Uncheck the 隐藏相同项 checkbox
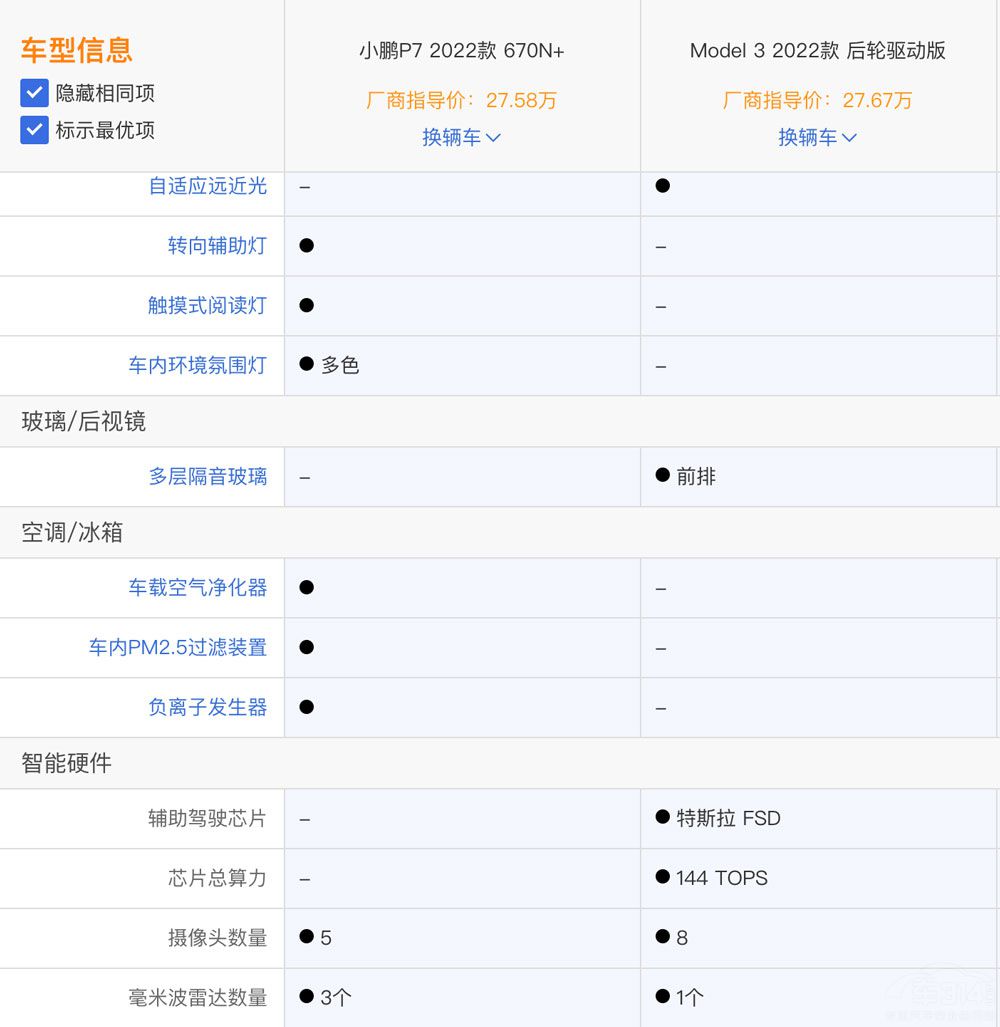Screen dimensions: 1000x1027 [35, 93]
